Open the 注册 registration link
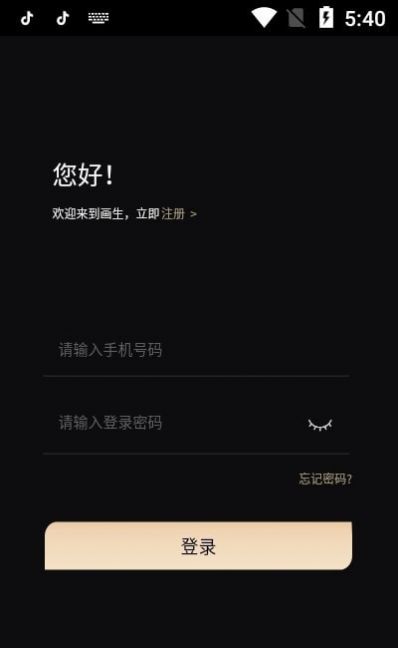398x648 pixels. click(179, 214)
